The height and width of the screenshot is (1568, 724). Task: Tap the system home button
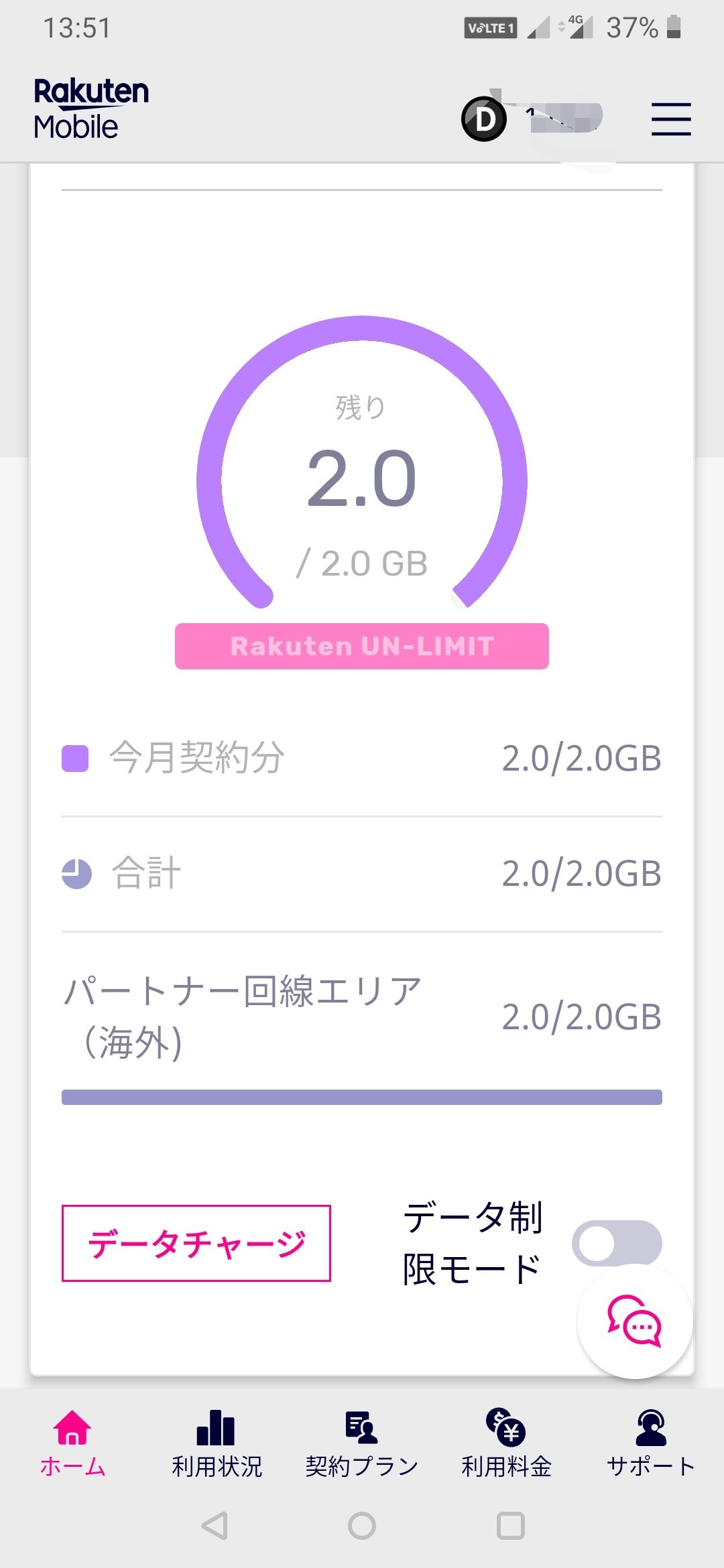(x=362, y=1526)
